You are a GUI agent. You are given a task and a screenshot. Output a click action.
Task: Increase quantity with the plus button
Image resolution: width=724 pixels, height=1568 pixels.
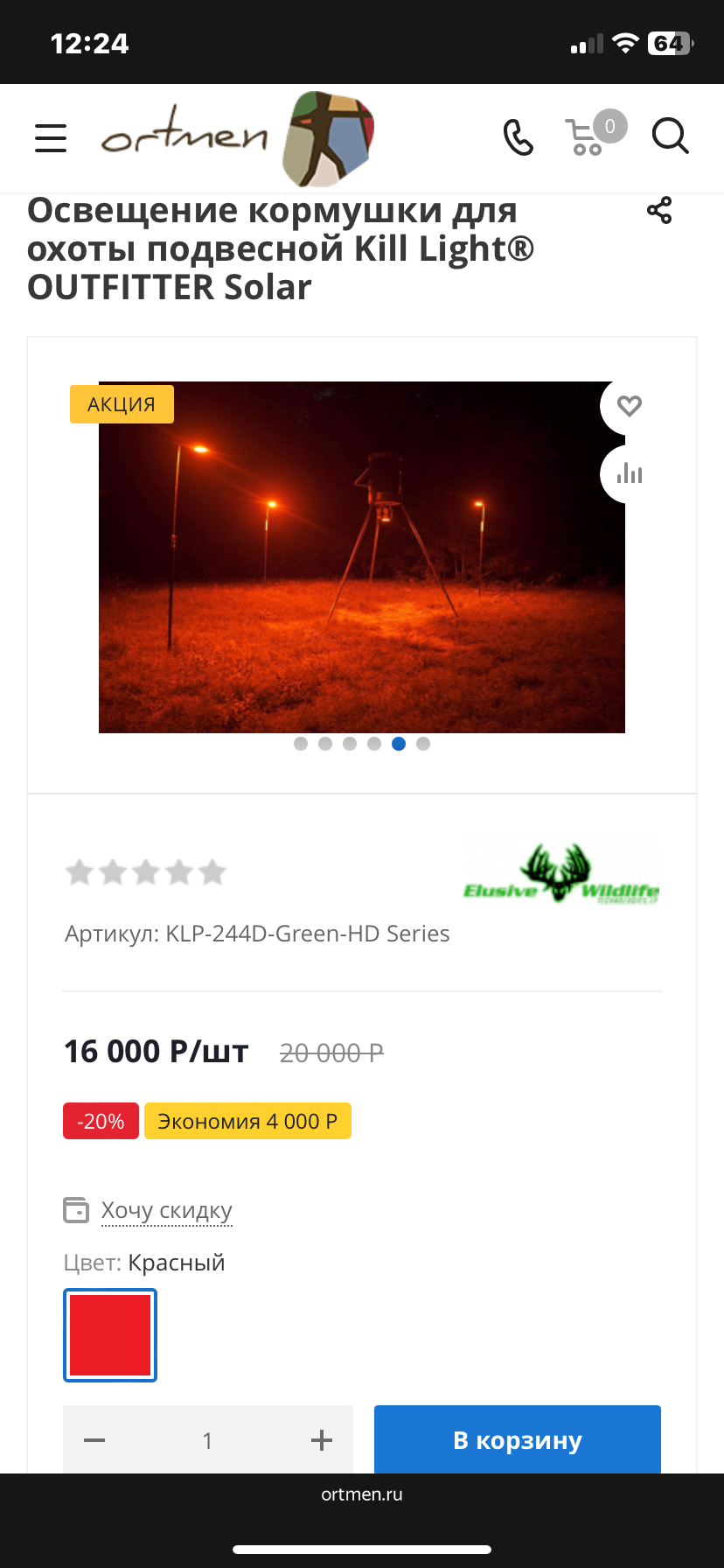pos(322,1440)
